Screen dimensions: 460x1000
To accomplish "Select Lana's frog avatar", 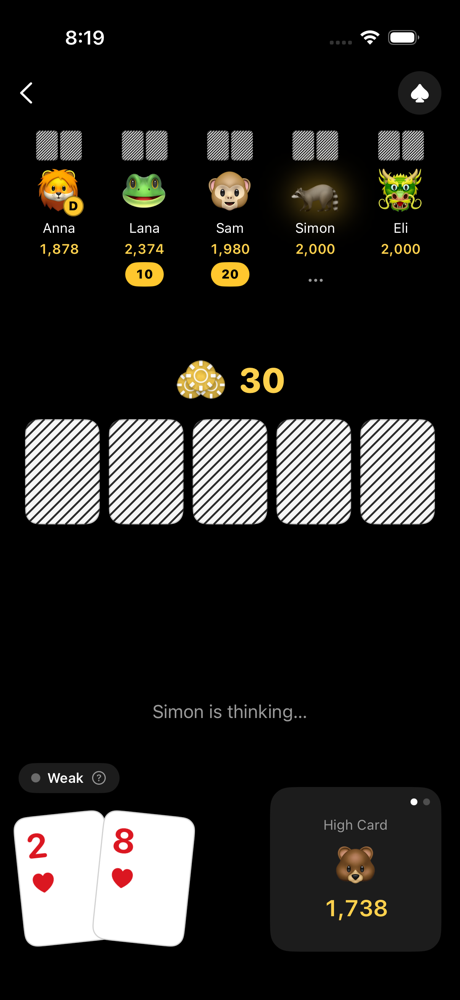I will point(144,191).
